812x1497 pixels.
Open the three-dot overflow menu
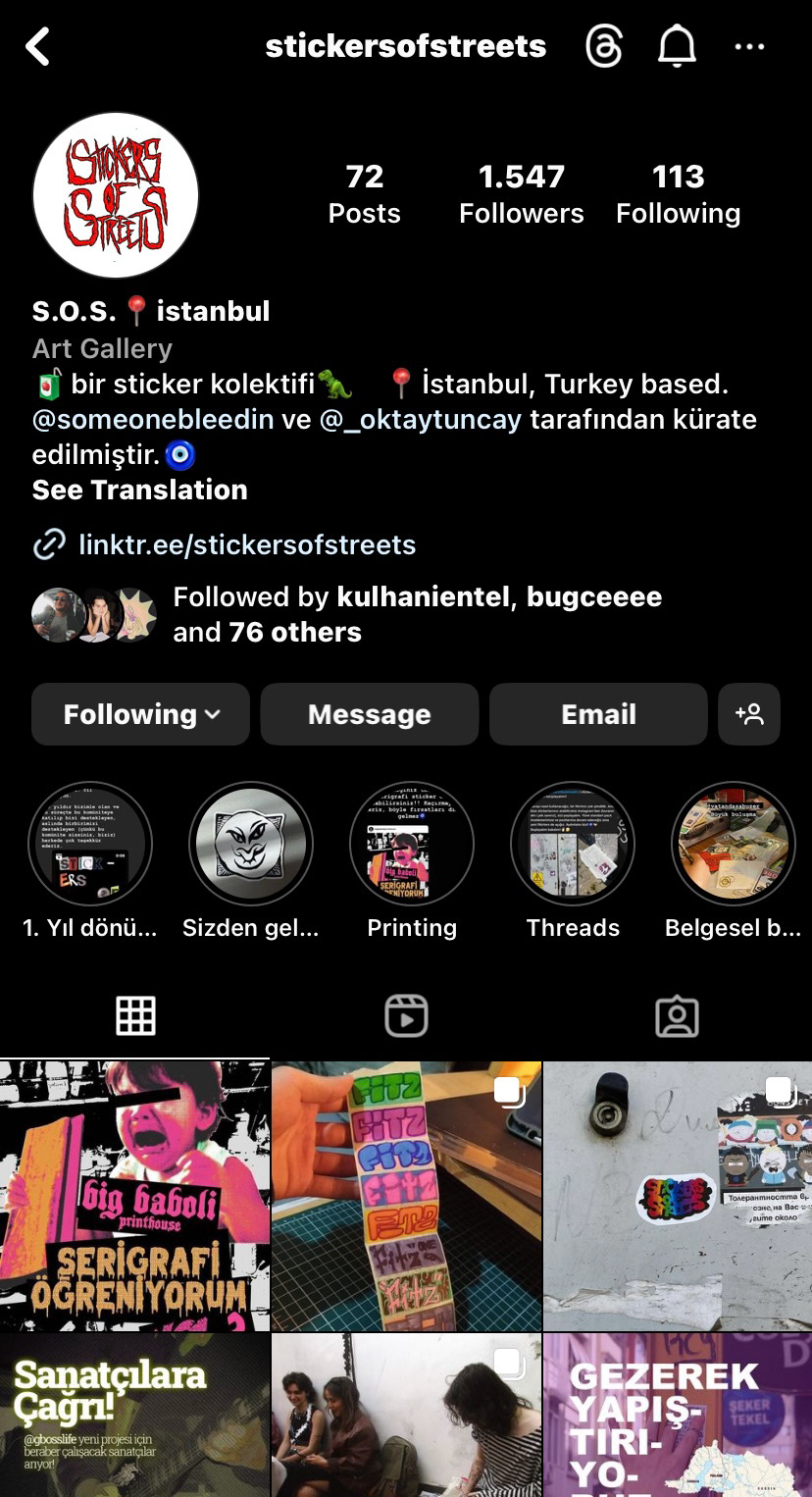pyautogui.click(x=749, y=46)
